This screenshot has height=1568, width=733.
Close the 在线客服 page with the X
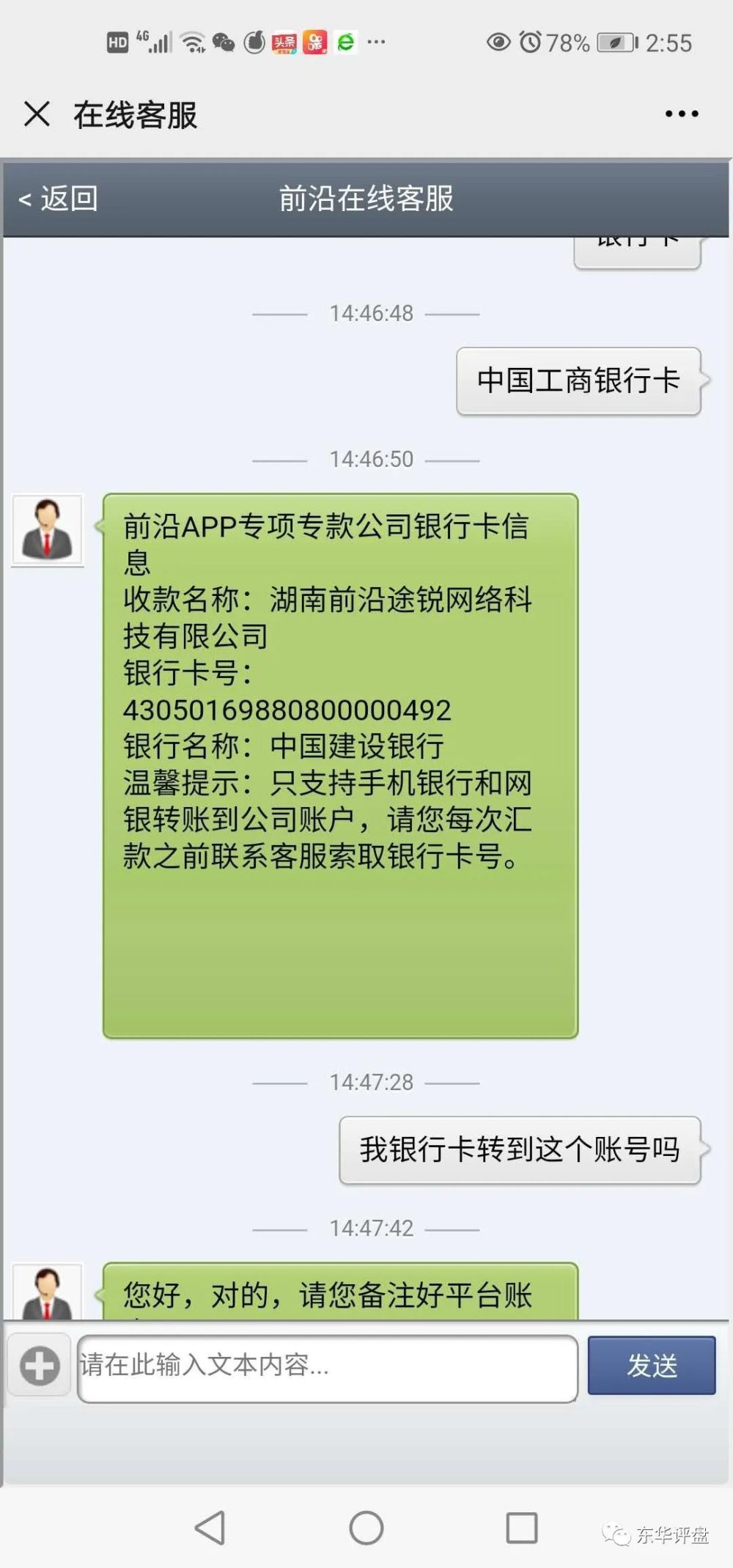click(x=37, y=114)
